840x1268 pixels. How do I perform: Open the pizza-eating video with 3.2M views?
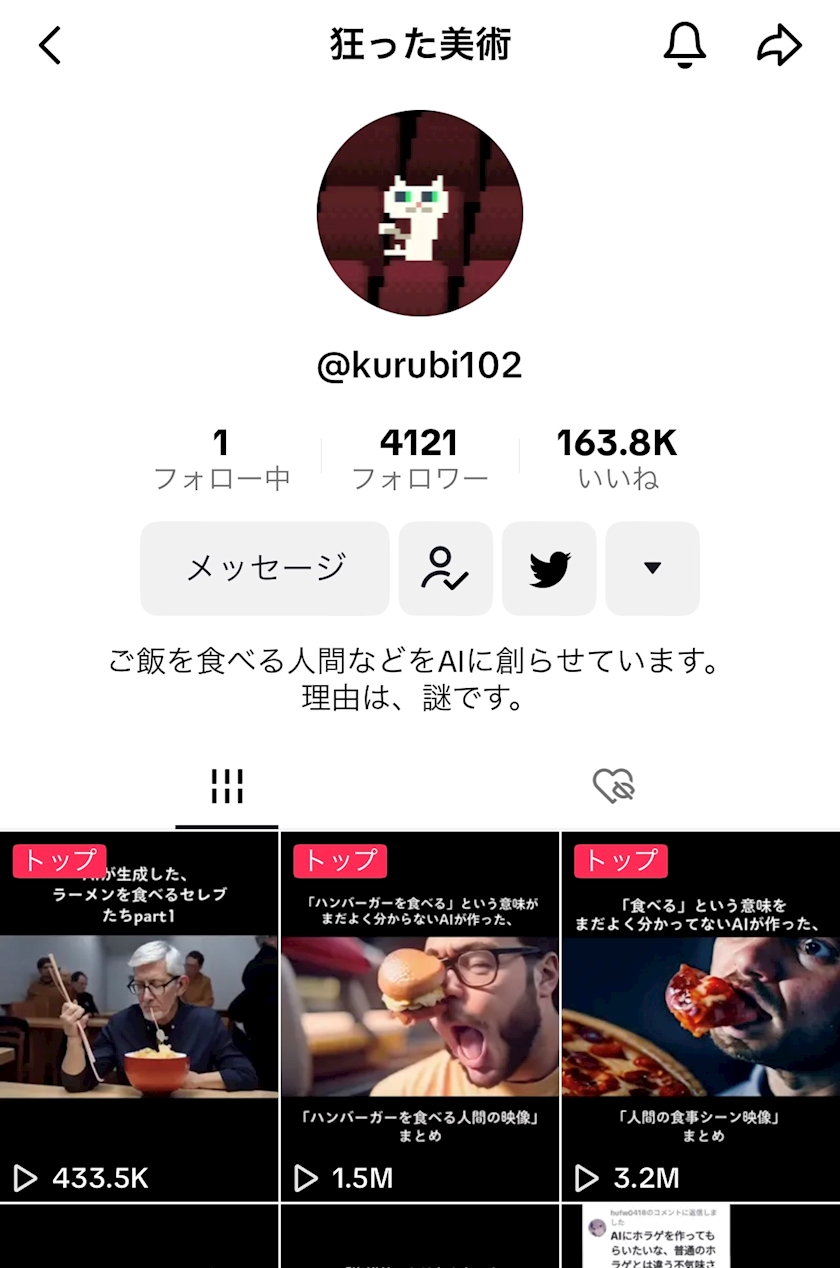tap(701, 1016)
